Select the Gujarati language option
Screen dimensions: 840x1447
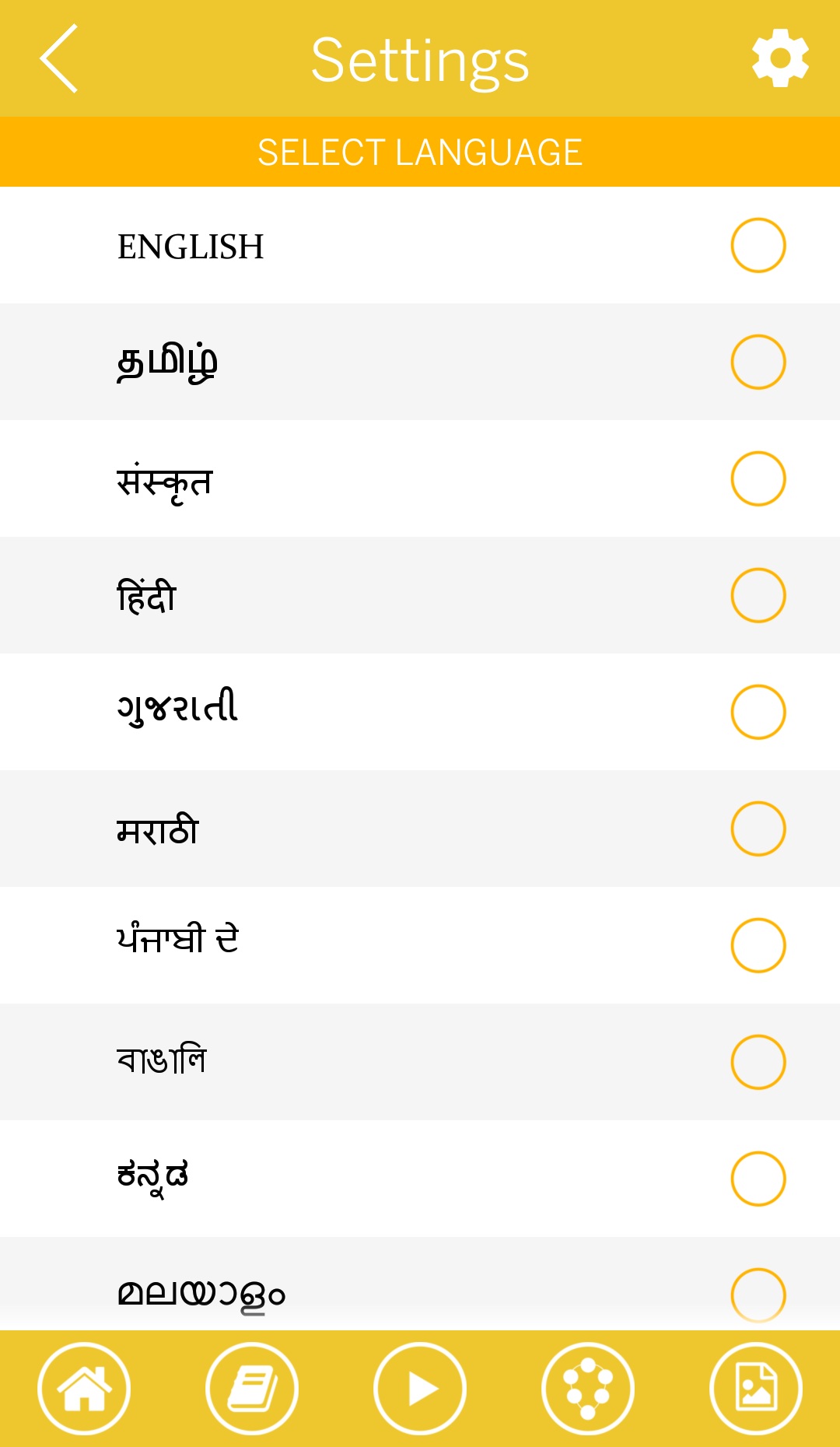pos(420,712)
